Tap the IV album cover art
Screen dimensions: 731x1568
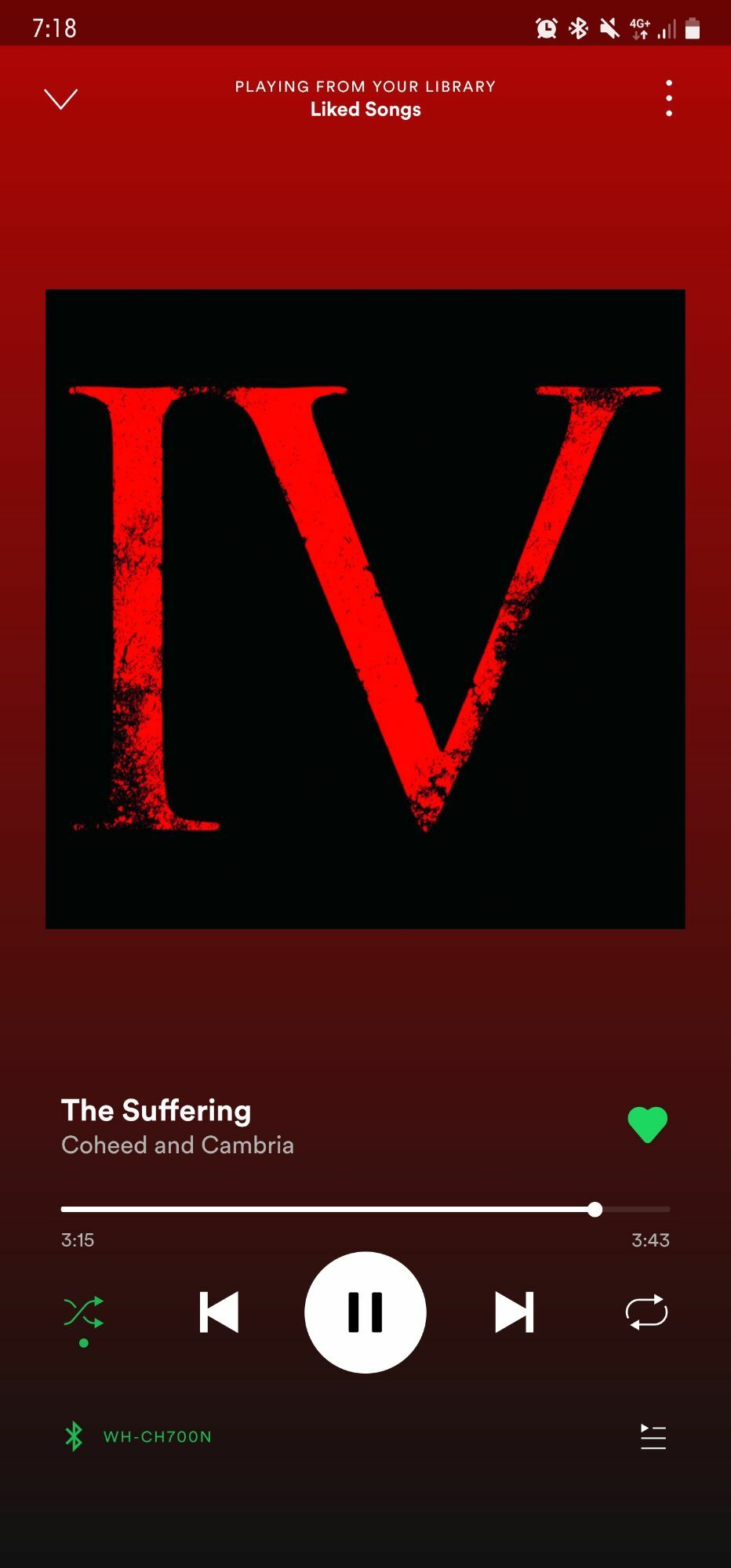(x=365, y=609)
